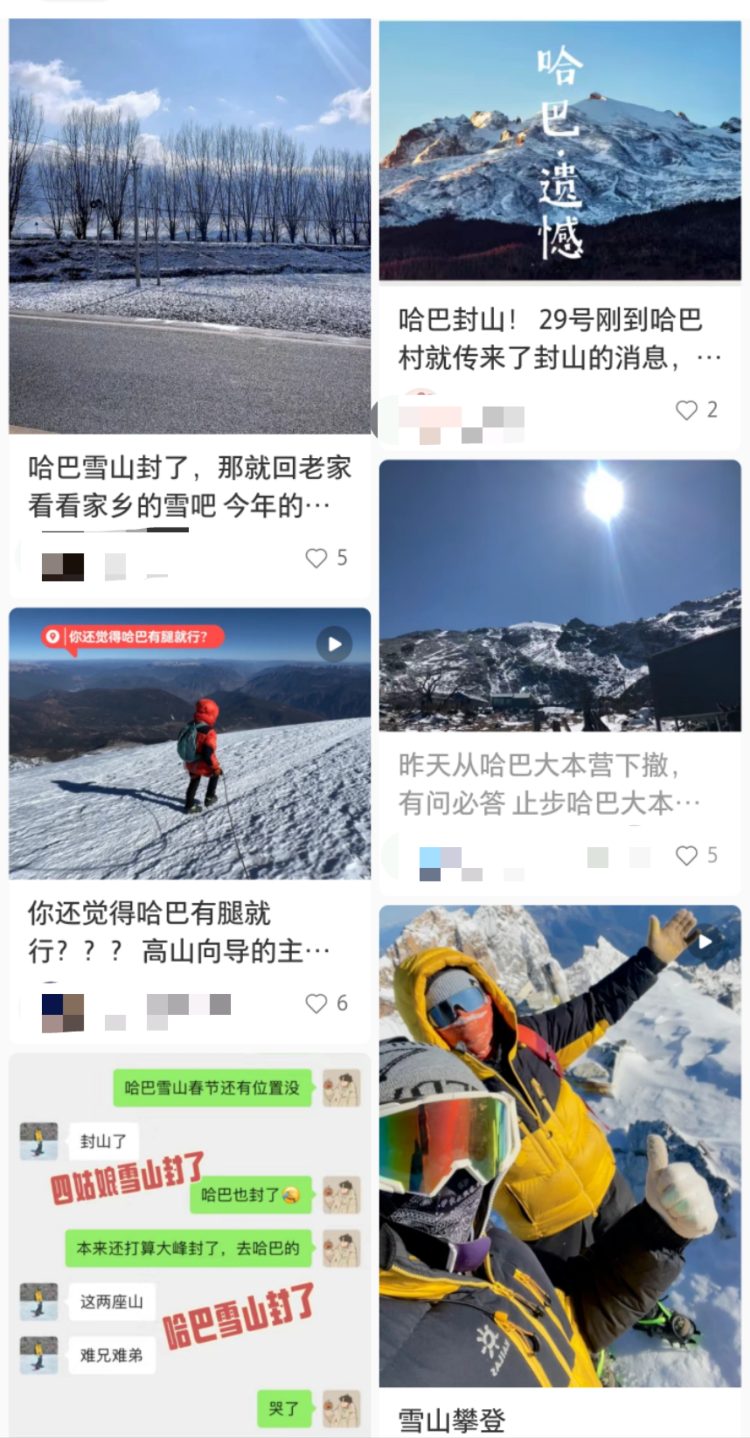This screenshot has height=1438, width=750.
Task: Like the post 昨天从哈巴大本营下撤
Action: pyautogui.click(x=686, y=855)
